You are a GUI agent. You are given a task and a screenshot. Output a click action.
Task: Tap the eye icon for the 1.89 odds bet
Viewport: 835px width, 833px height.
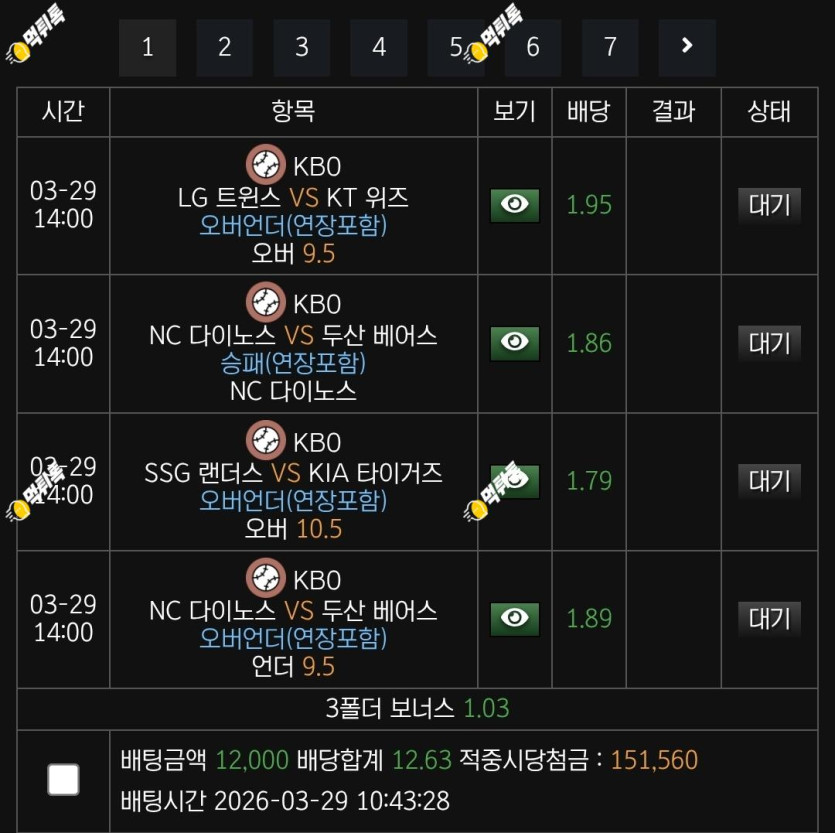(514, 619)
